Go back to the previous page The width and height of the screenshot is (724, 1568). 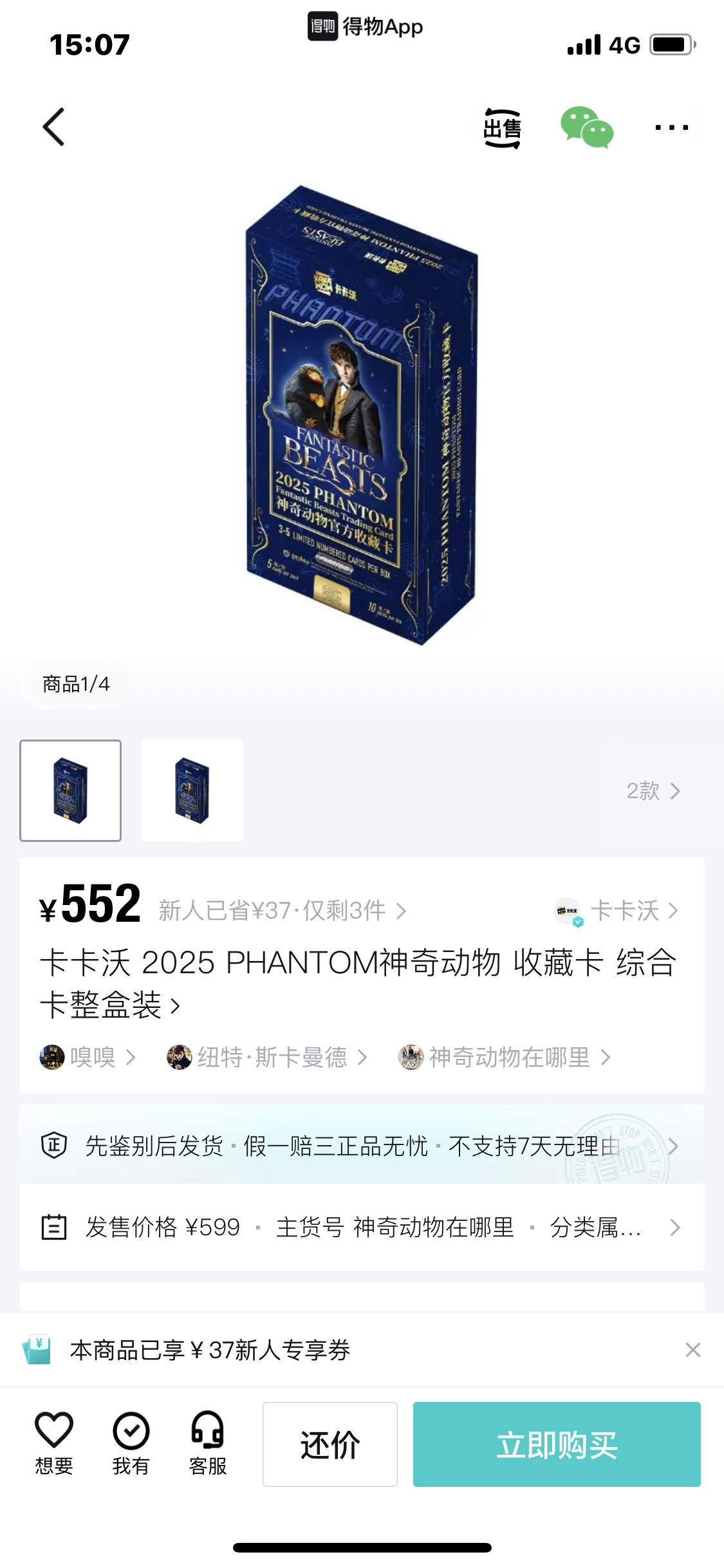(54, 127)
